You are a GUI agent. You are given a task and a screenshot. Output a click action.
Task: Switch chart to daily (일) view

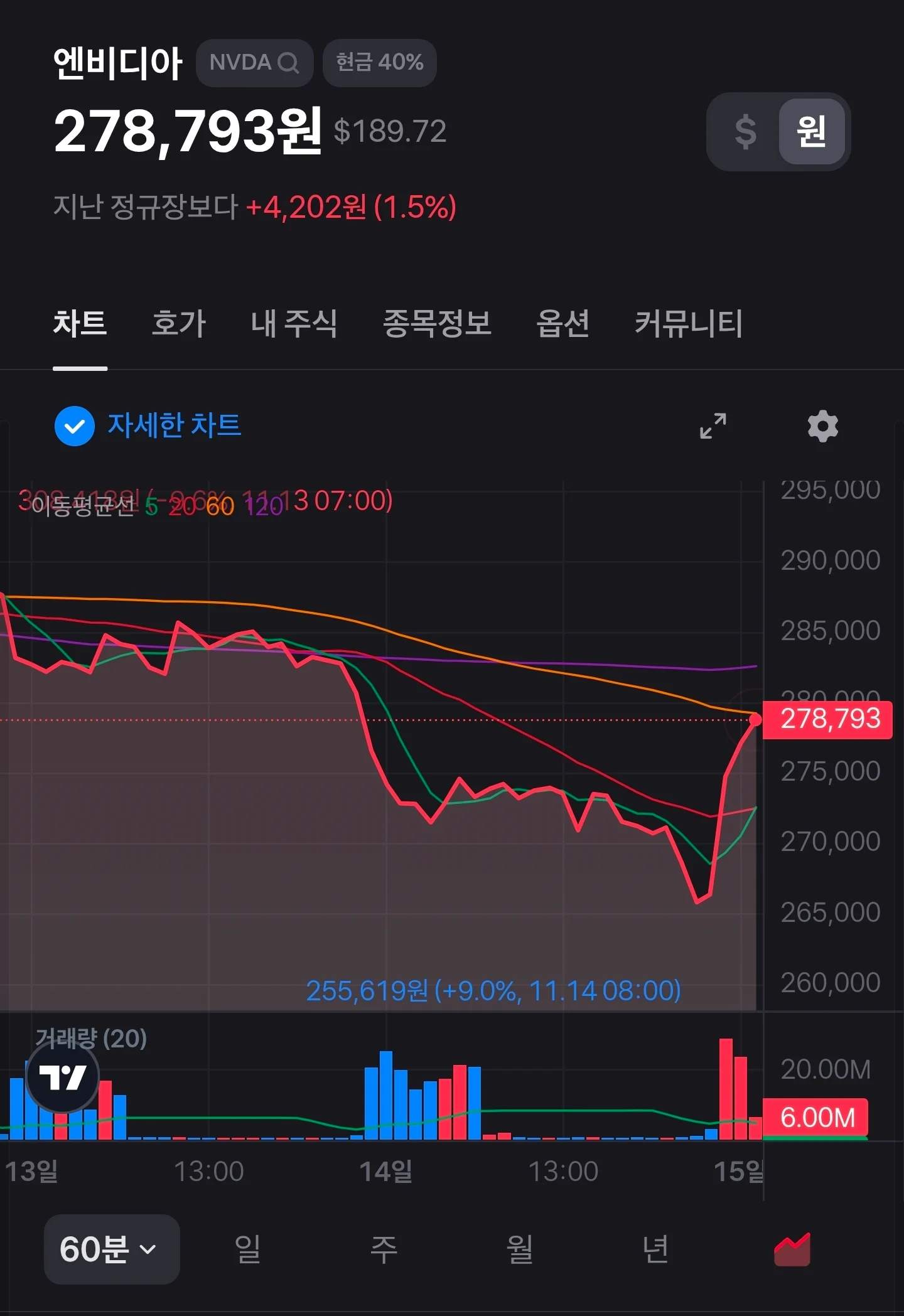[x=247, y=1249]
